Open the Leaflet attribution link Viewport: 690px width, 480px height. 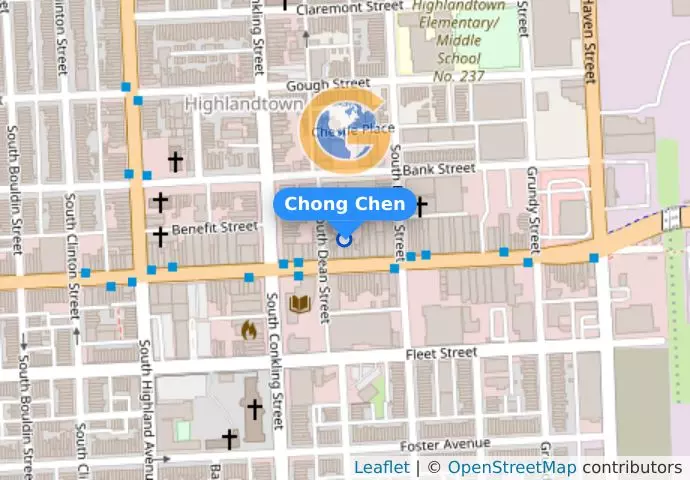coord(381,468)
